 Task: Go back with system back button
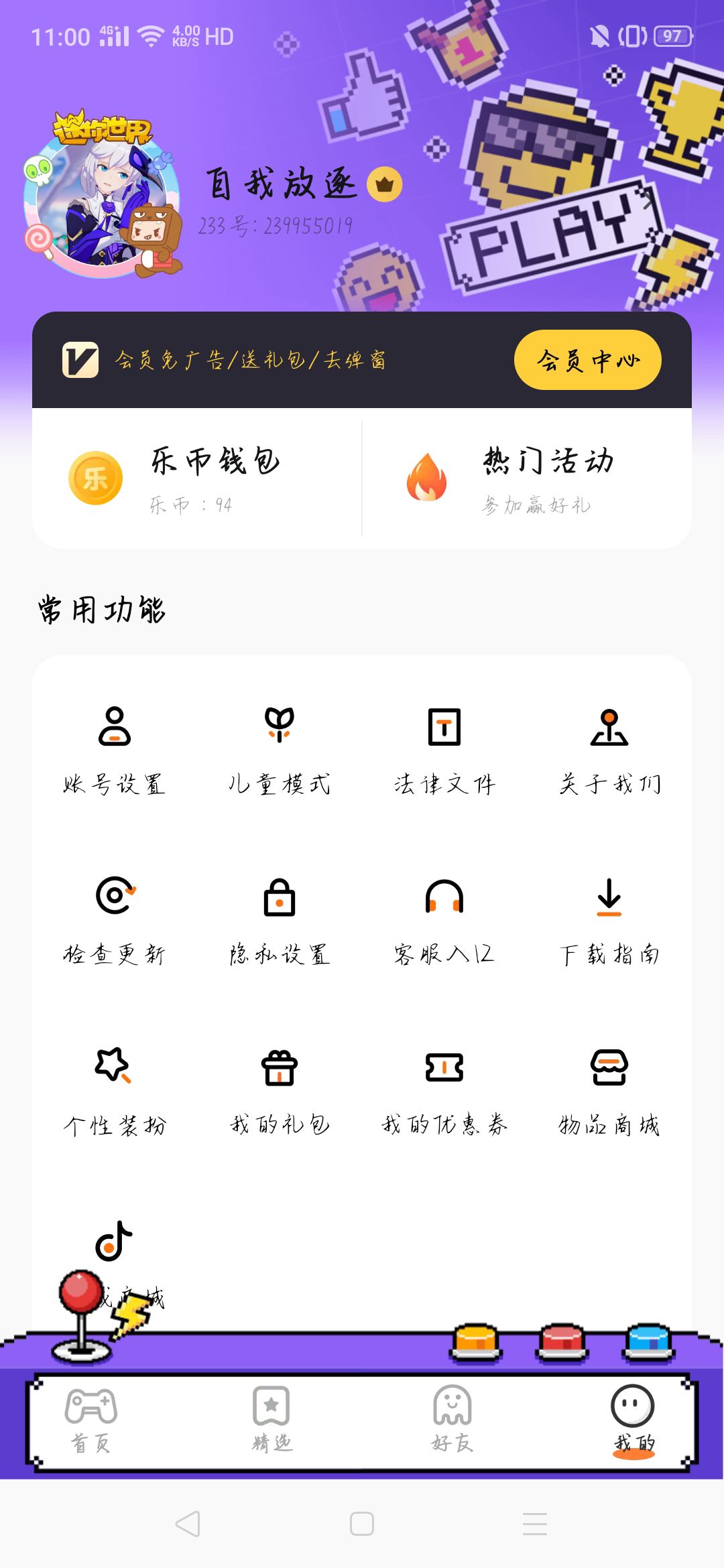(x=188, y=1524)
